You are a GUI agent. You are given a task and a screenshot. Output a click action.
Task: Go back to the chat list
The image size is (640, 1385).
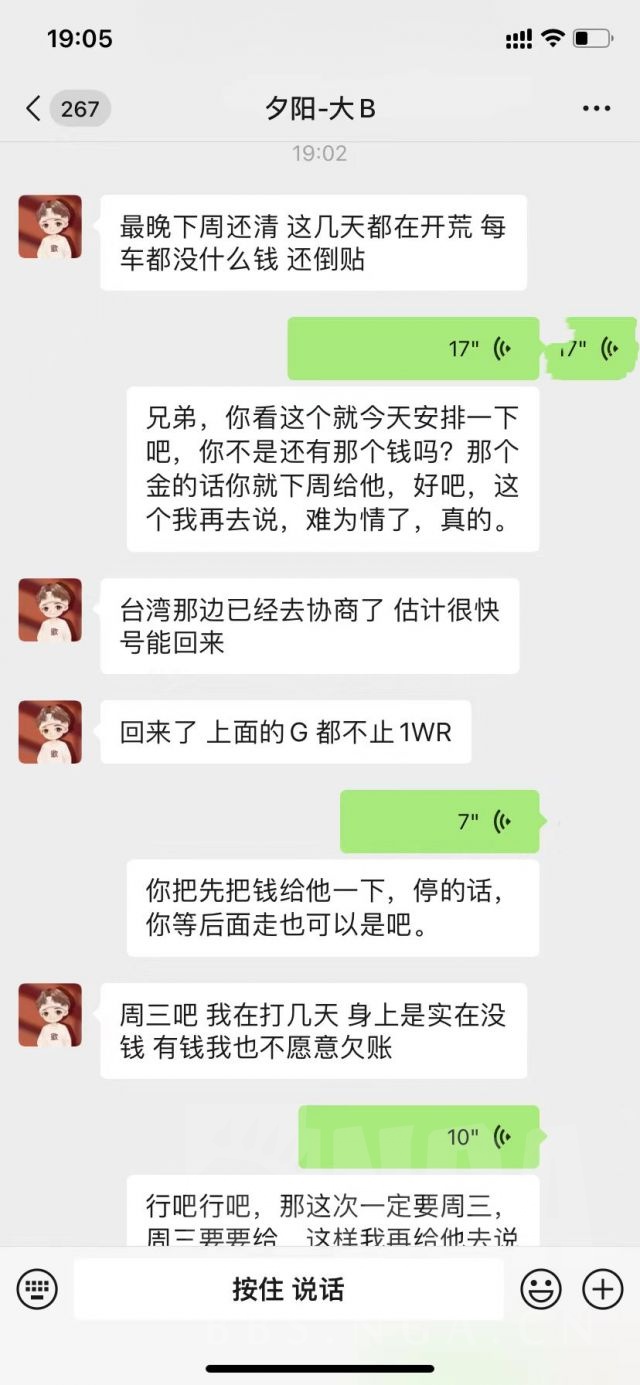pyautogui.click(x=34, y=108)
